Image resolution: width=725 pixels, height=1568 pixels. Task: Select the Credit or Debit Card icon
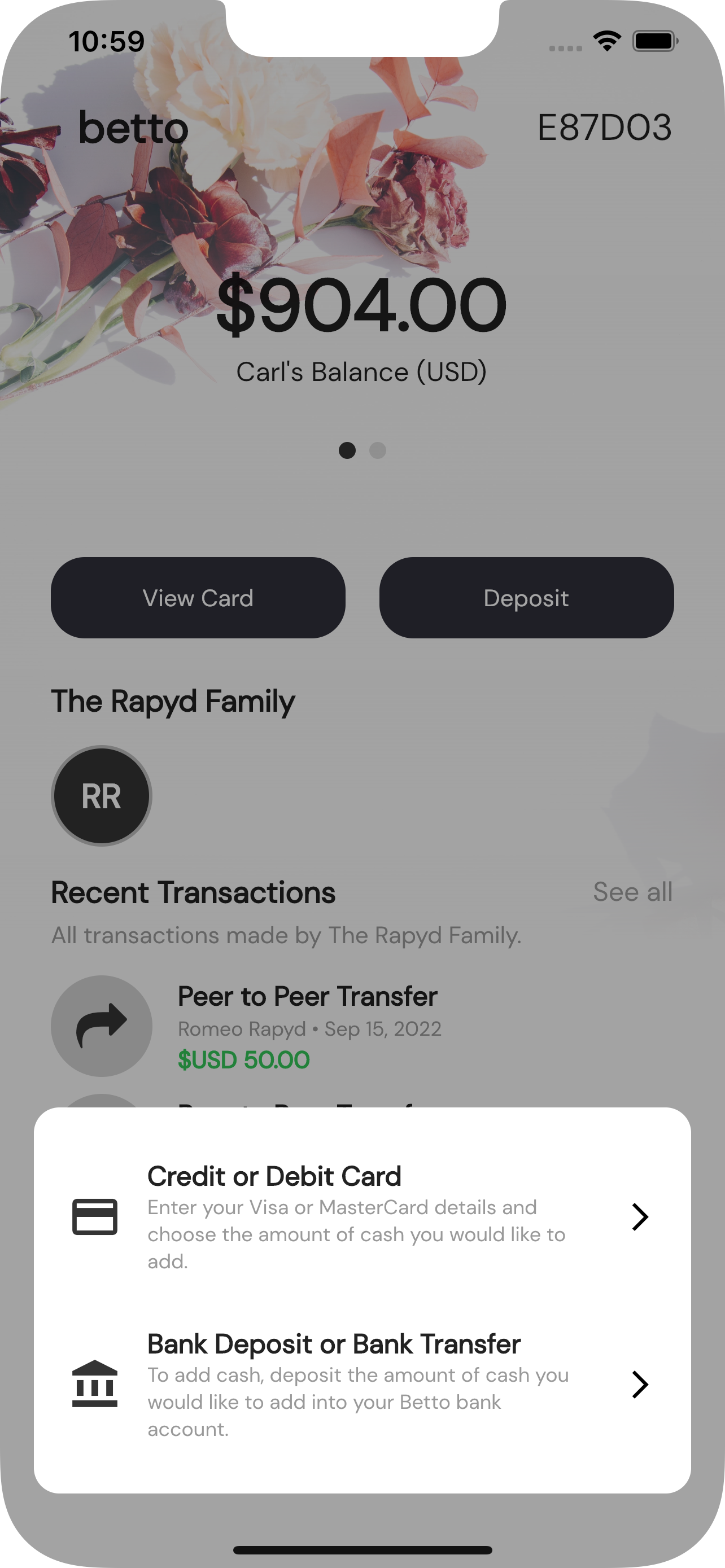pos(95,1217)
